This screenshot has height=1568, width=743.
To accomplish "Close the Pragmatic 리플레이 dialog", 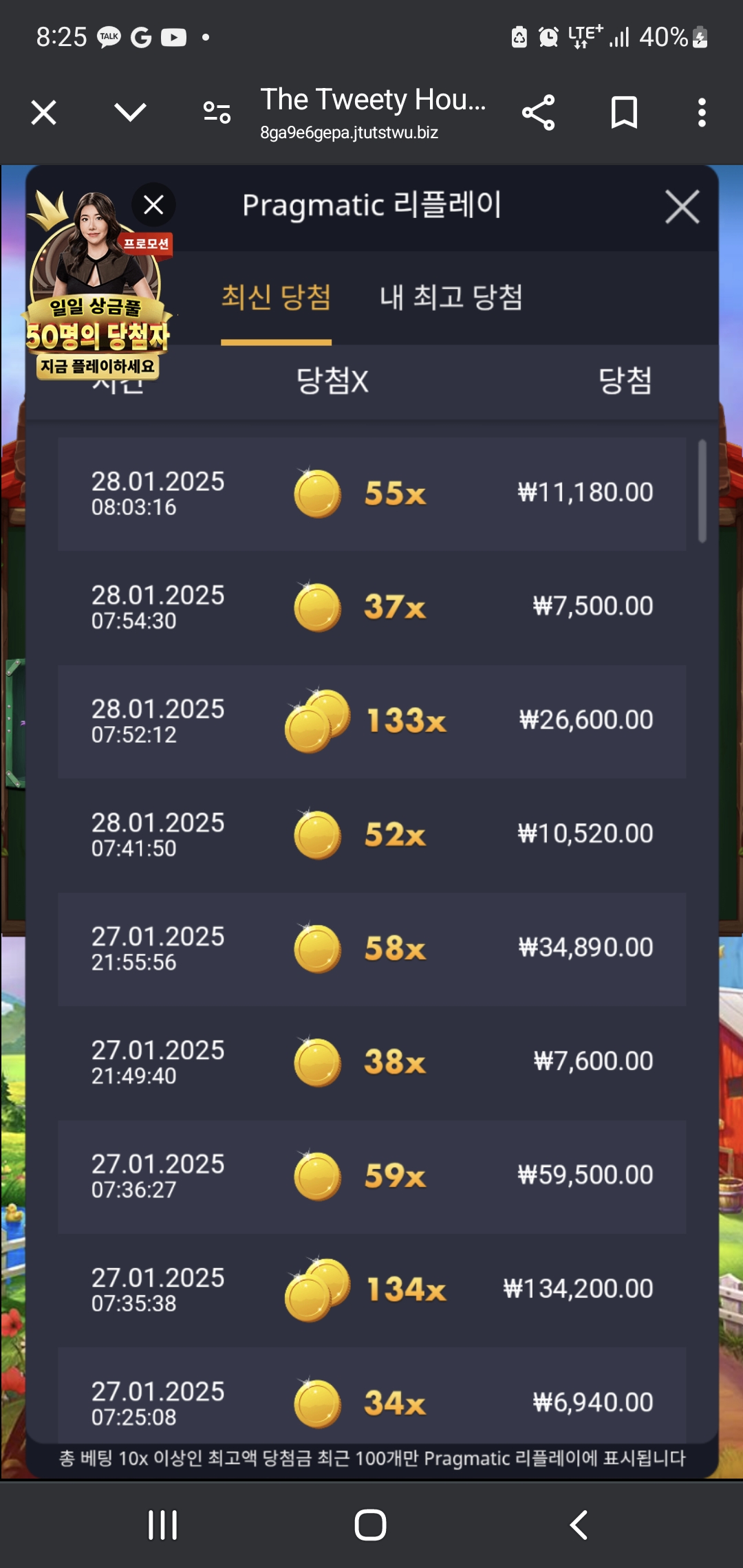I will pos(682,206).
